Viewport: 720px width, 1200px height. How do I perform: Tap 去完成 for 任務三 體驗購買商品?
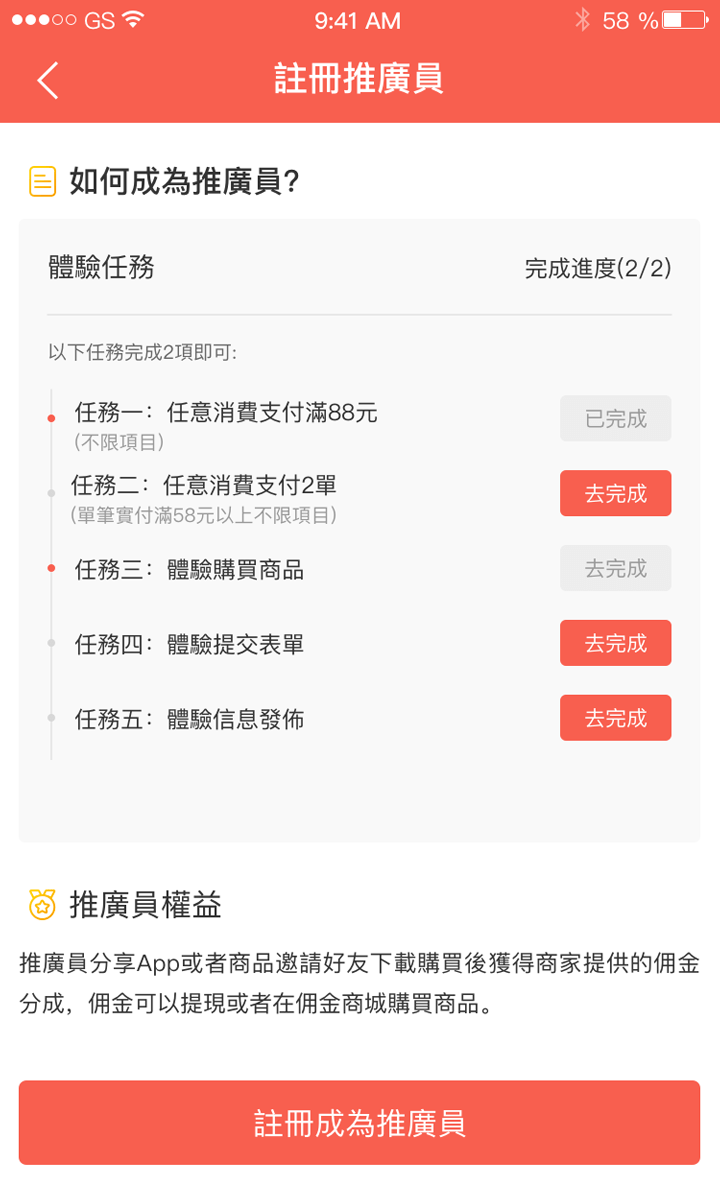coord(615,568)
